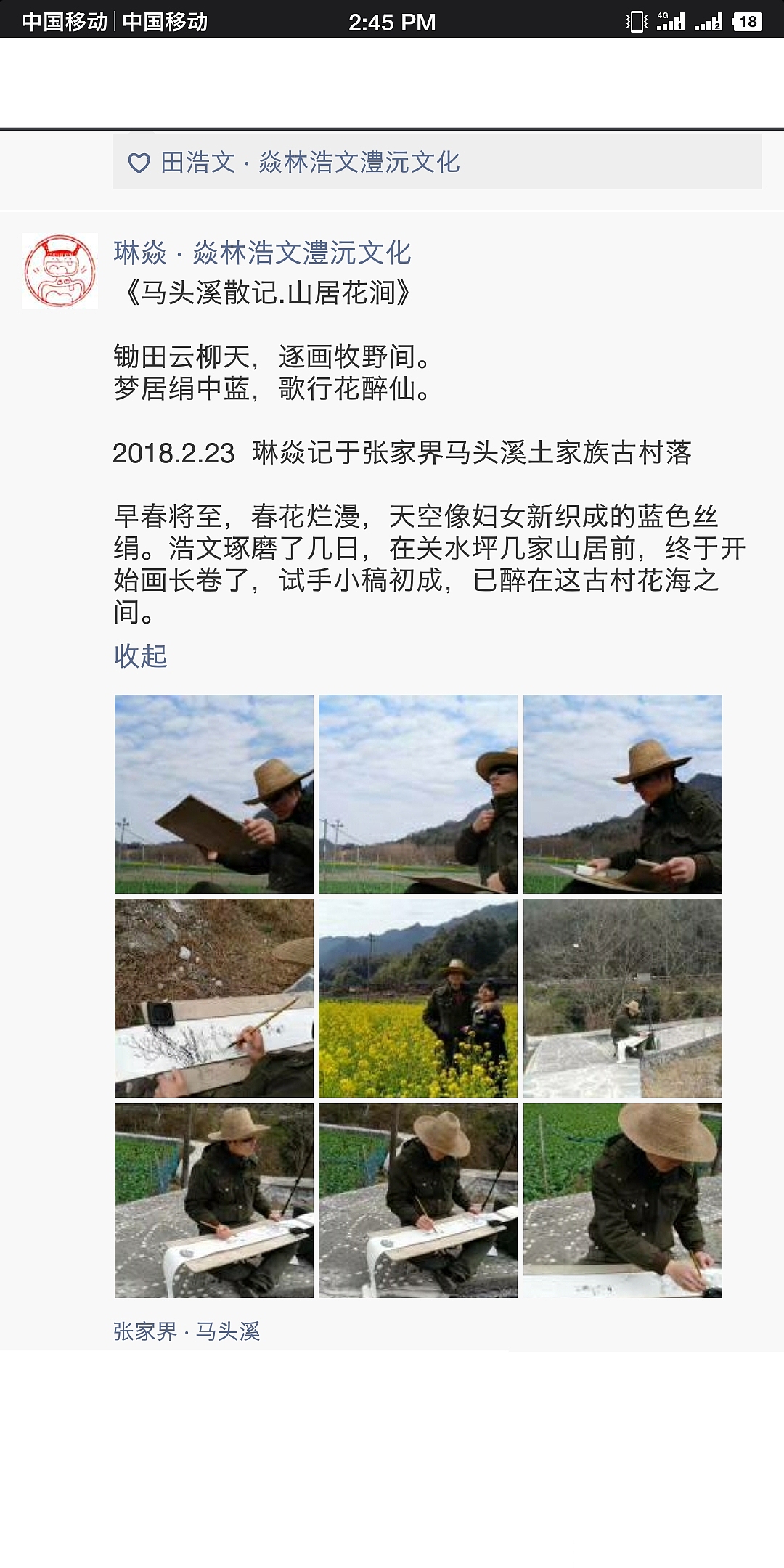Image resolution: width=784 pixels, height=1568 pixels.
Task: Open the red seal avatar of 琳焱
Action: tap(60, 271)
